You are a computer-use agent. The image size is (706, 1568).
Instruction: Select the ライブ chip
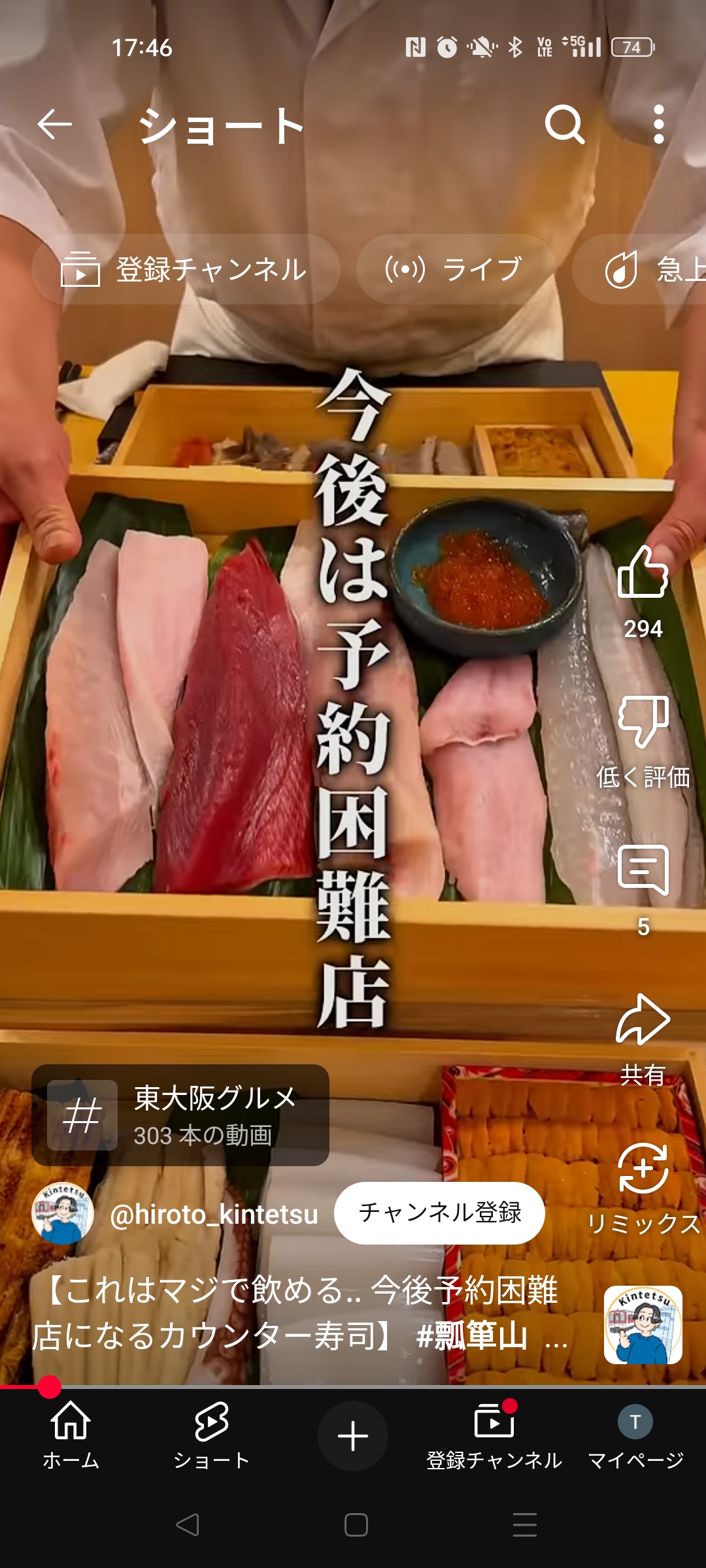[456, 269]
